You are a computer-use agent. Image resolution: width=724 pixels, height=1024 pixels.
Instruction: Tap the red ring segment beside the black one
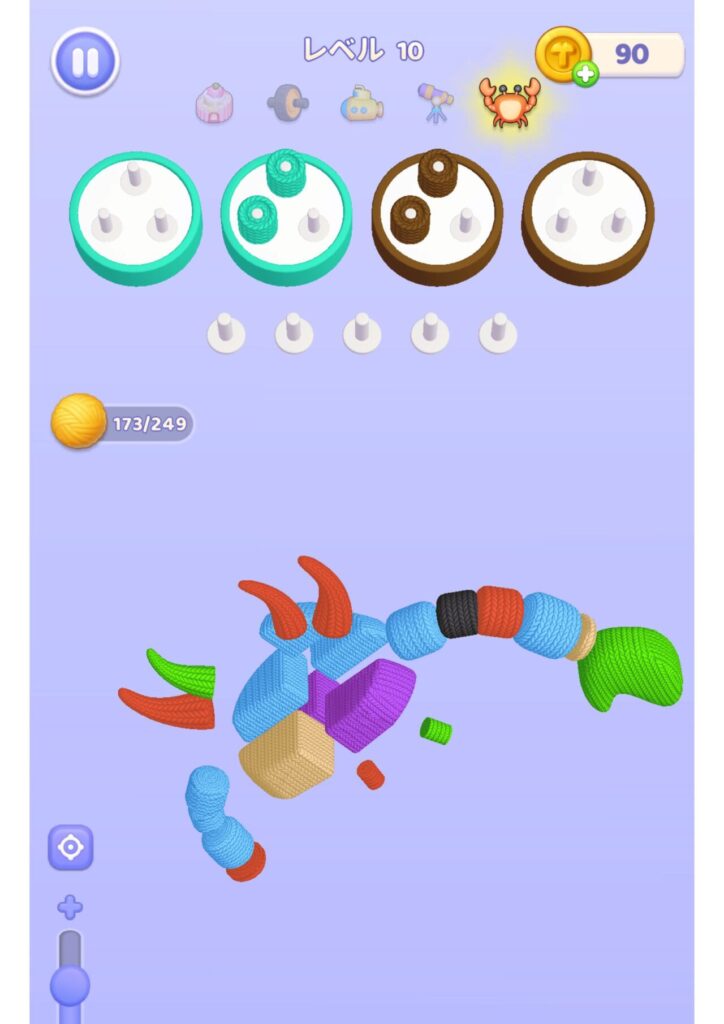(498, 610)
